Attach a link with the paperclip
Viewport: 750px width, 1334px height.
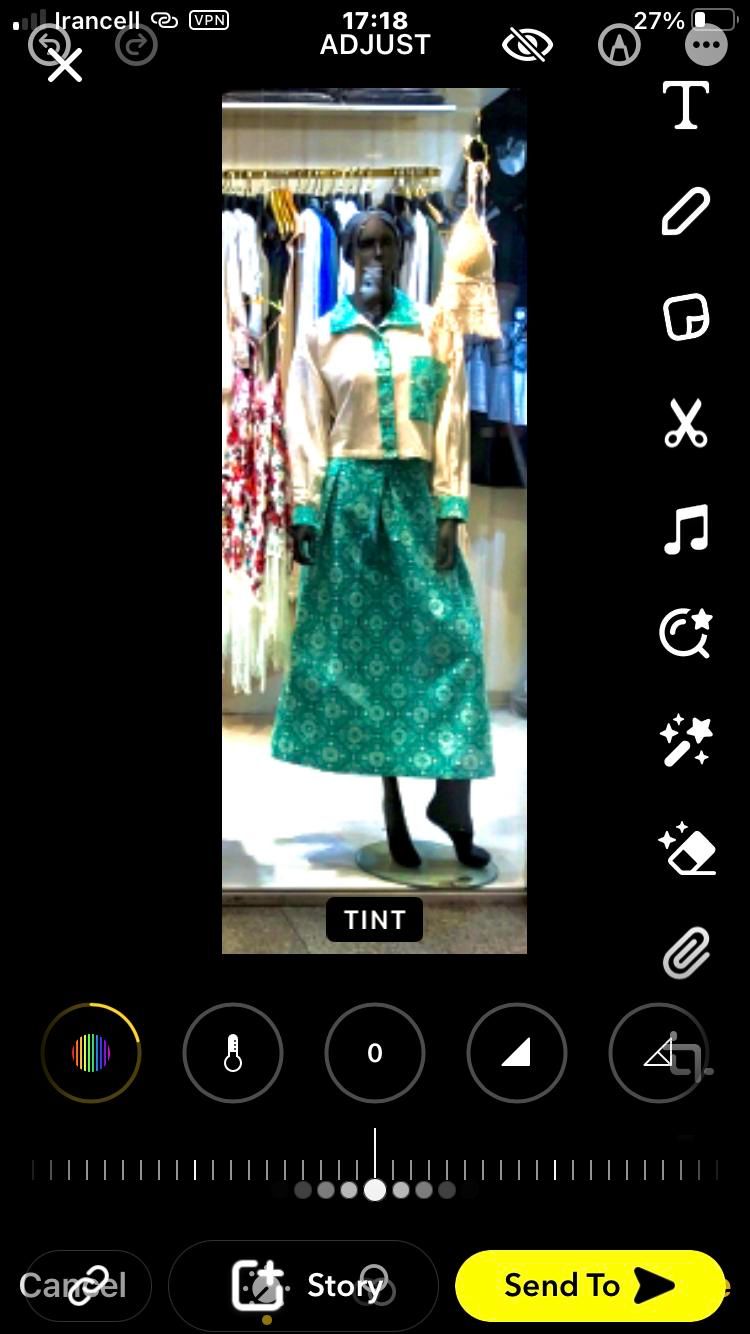coord(686,952)
